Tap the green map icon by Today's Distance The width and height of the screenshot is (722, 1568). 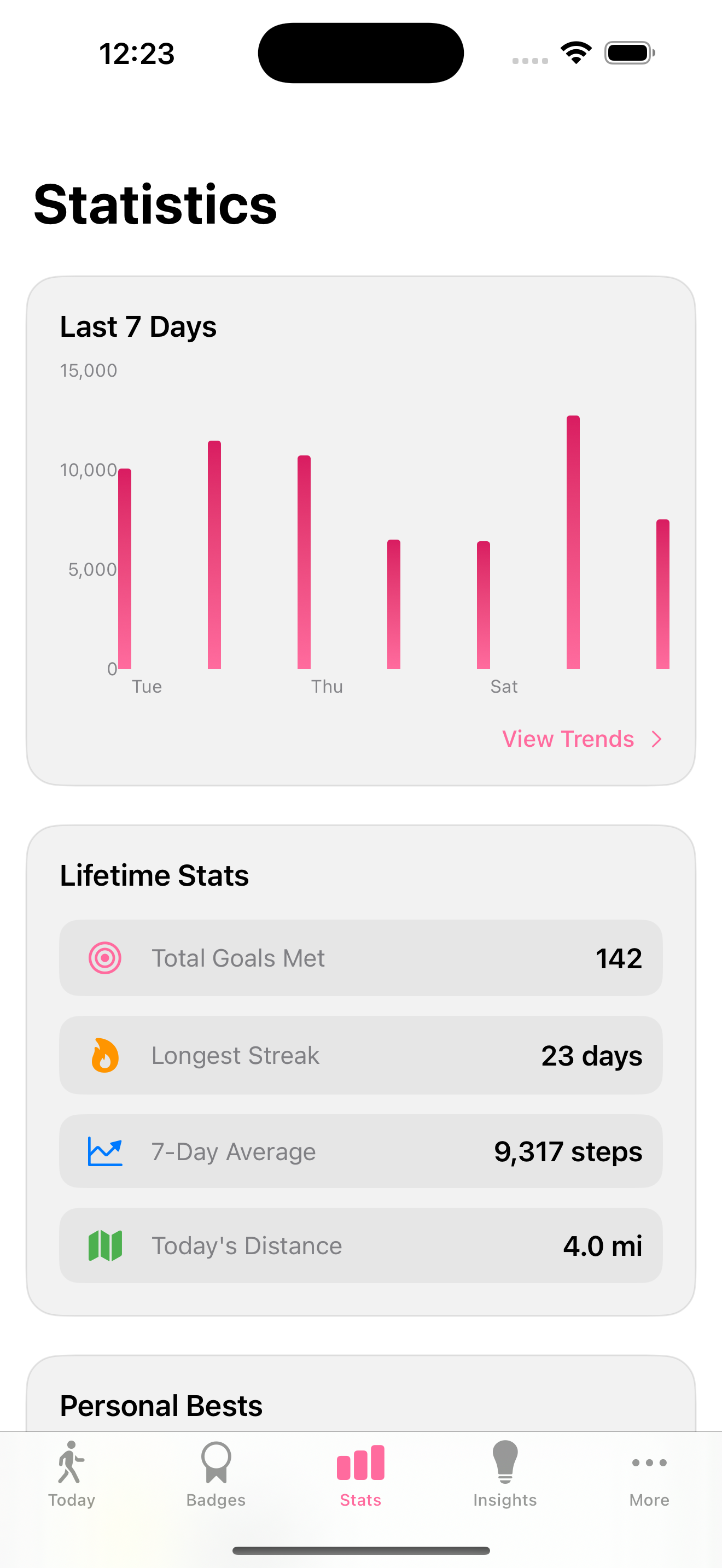pyautogui.click(x=104, y=1245)
